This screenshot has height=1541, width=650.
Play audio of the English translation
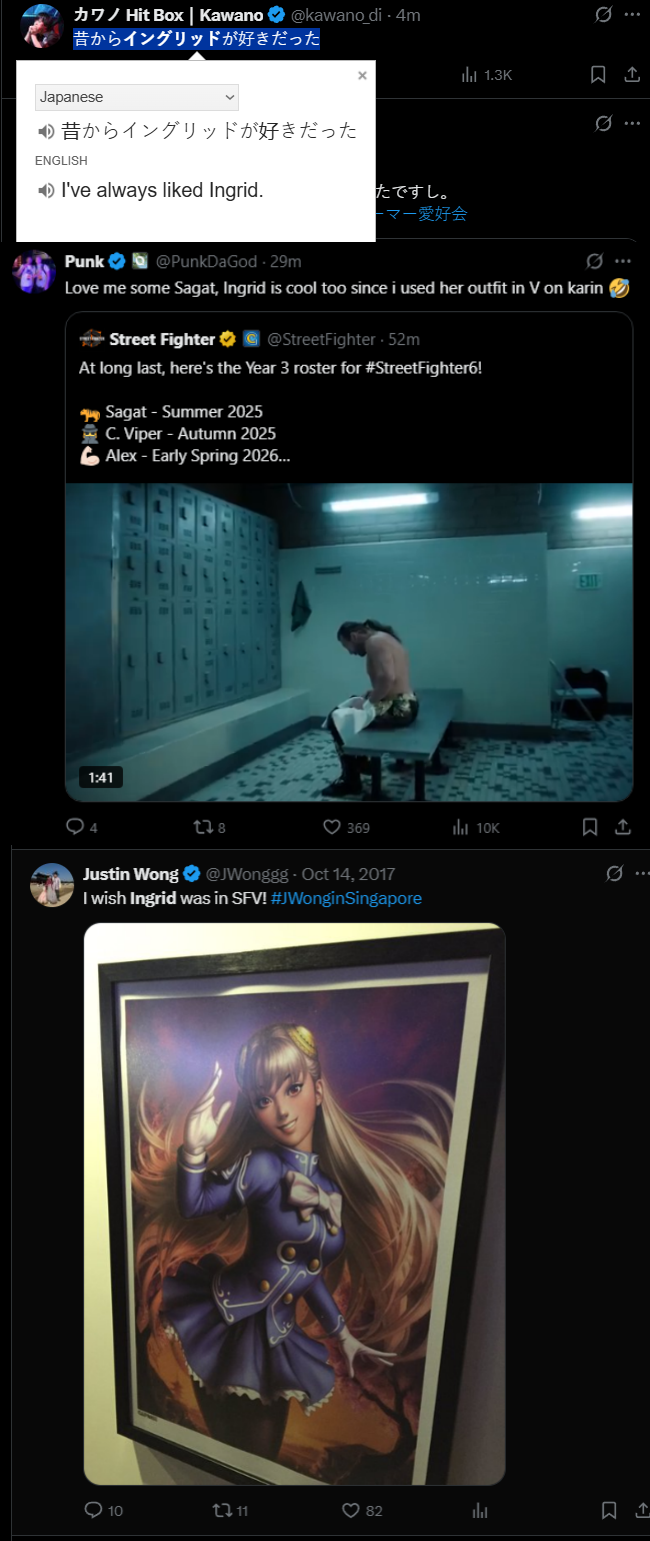tap(45, 190)
